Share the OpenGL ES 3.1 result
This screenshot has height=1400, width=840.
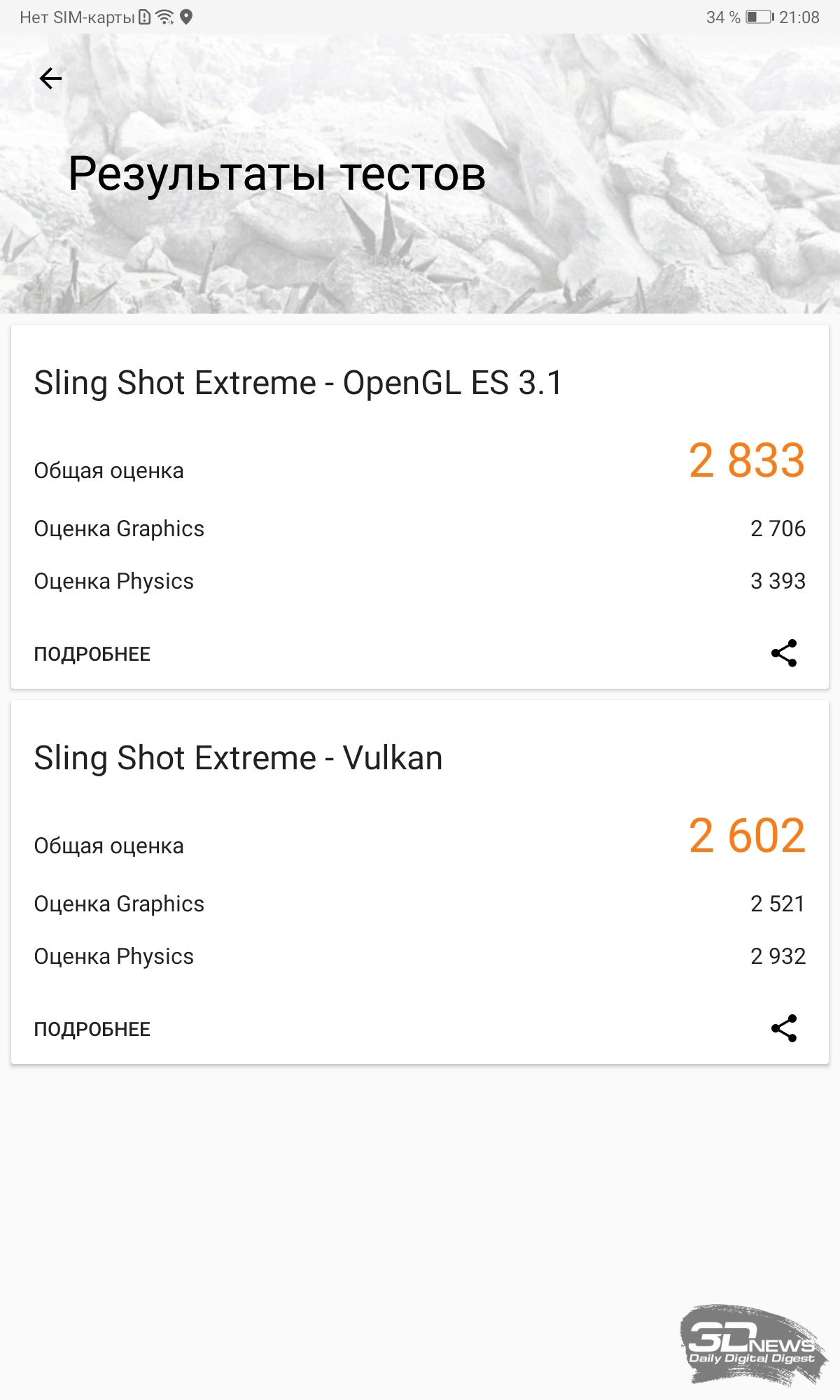[x=784, y=653]
